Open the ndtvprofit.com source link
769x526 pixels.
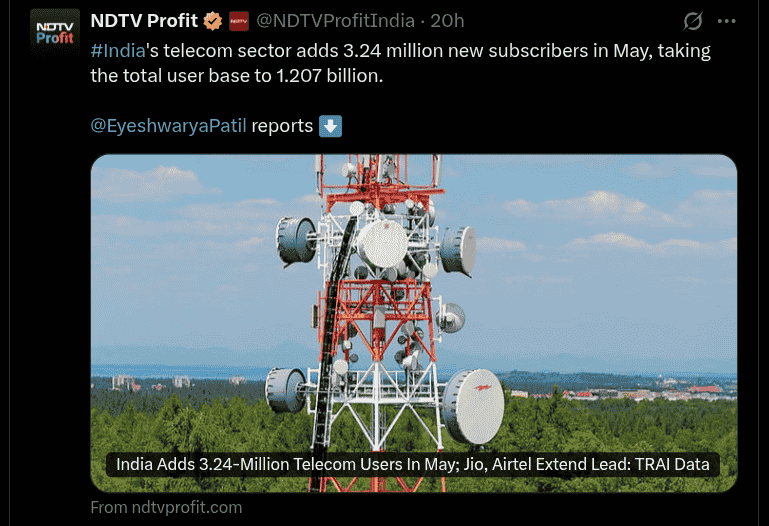166,507
